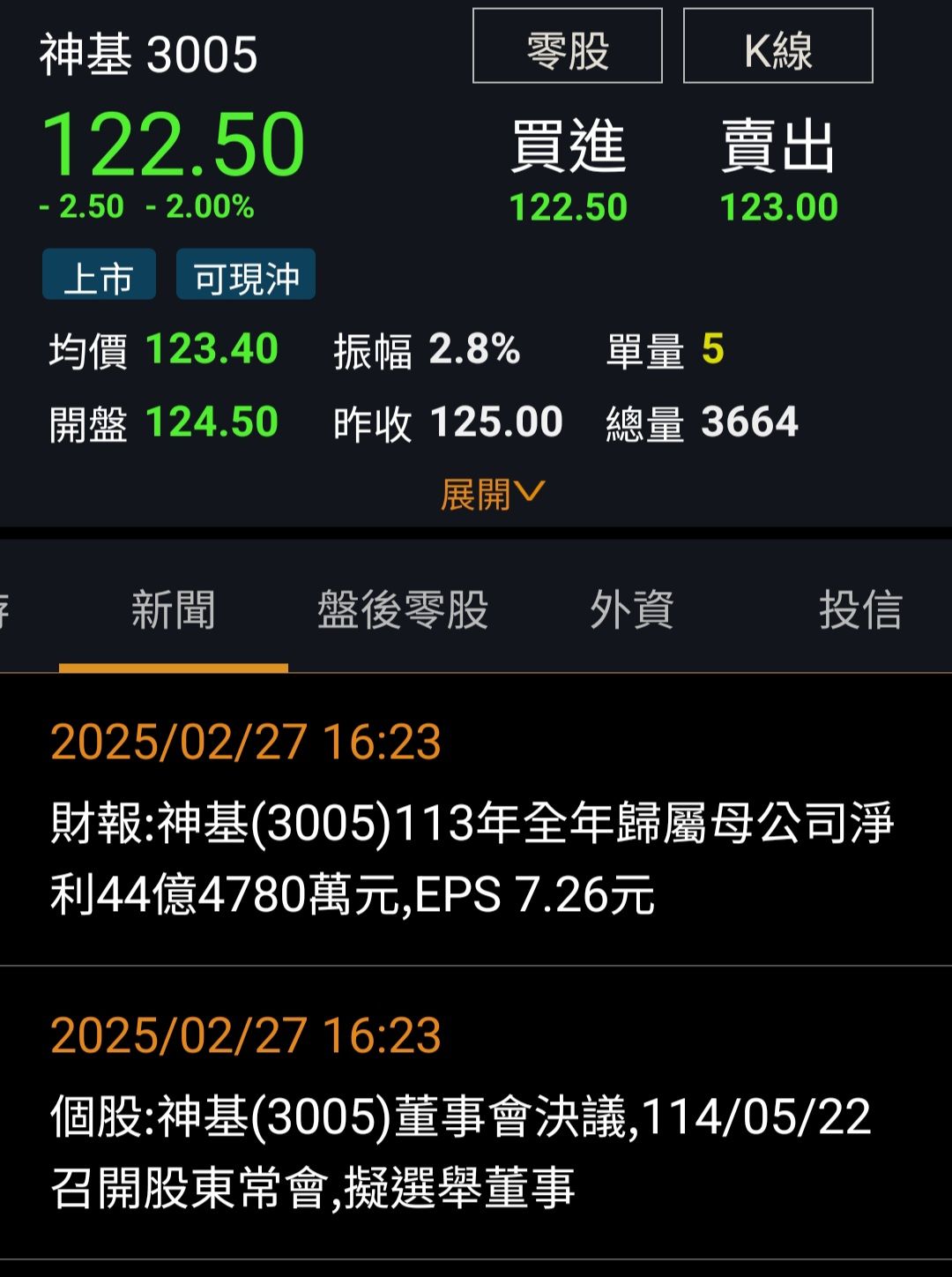This screenshot has height=1277, width=952.
Task: Expand more quote details with 展開
Action: click(x=492, y=494)
